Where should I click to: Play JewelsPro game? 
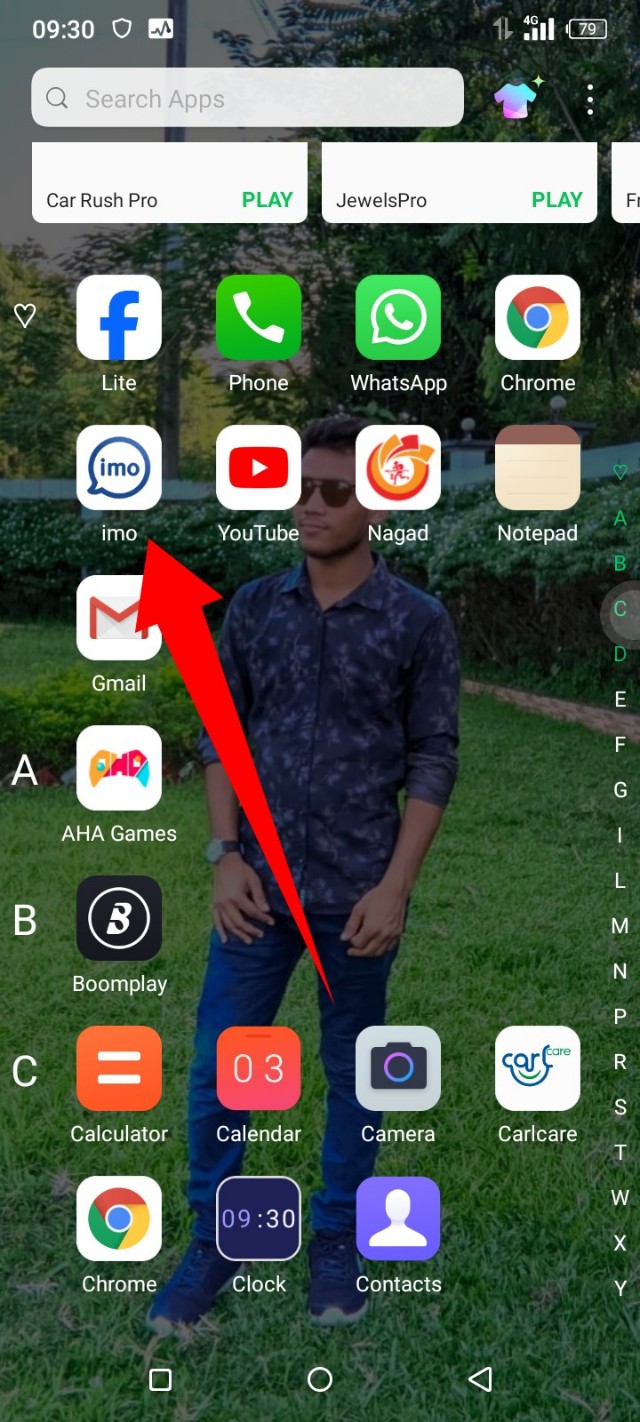557,200
